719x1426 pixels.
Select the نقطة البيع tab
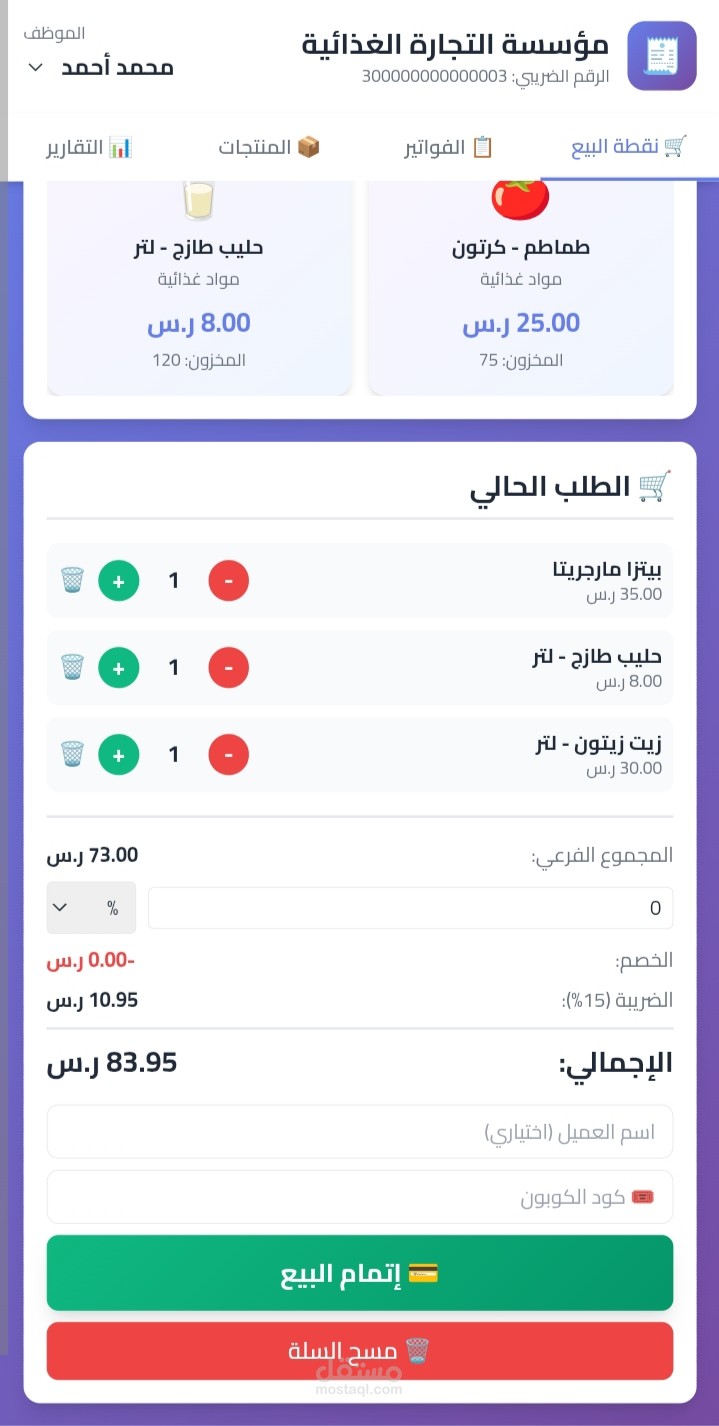(630, 148)
